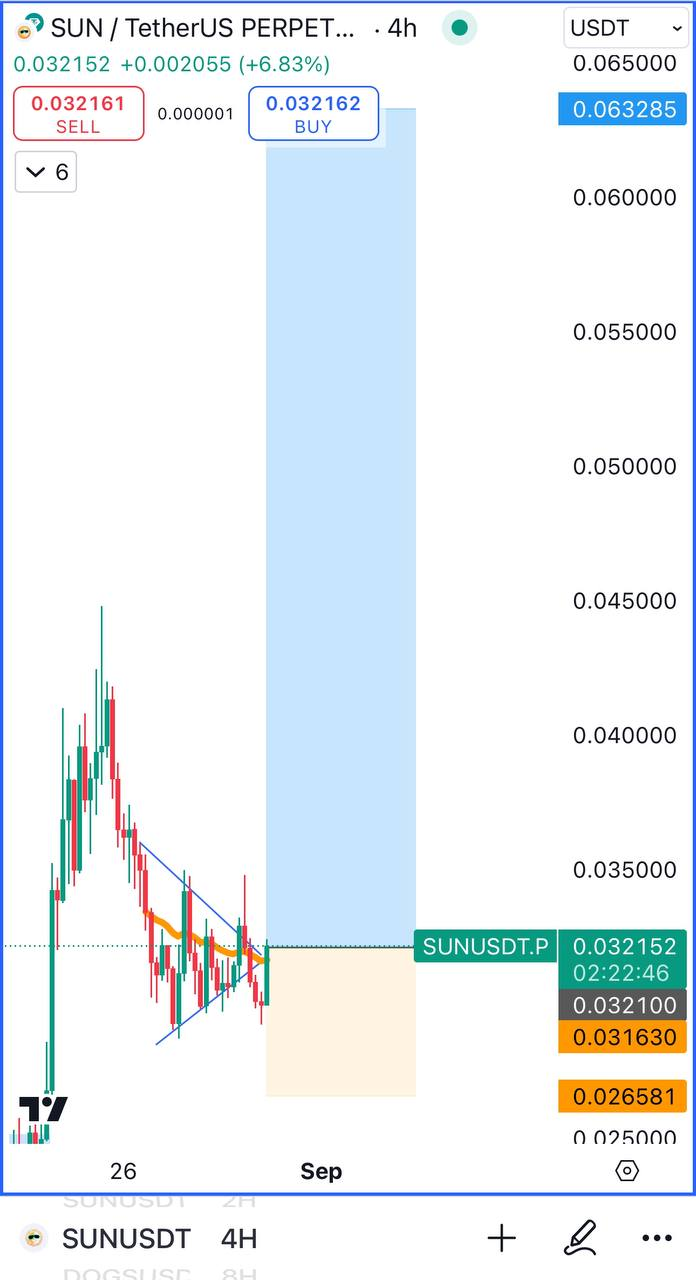The height and width of the screenshot is (1280, 696).
Task: Open the SUNUSDT symbol picker
Action: coord(125,1239)
